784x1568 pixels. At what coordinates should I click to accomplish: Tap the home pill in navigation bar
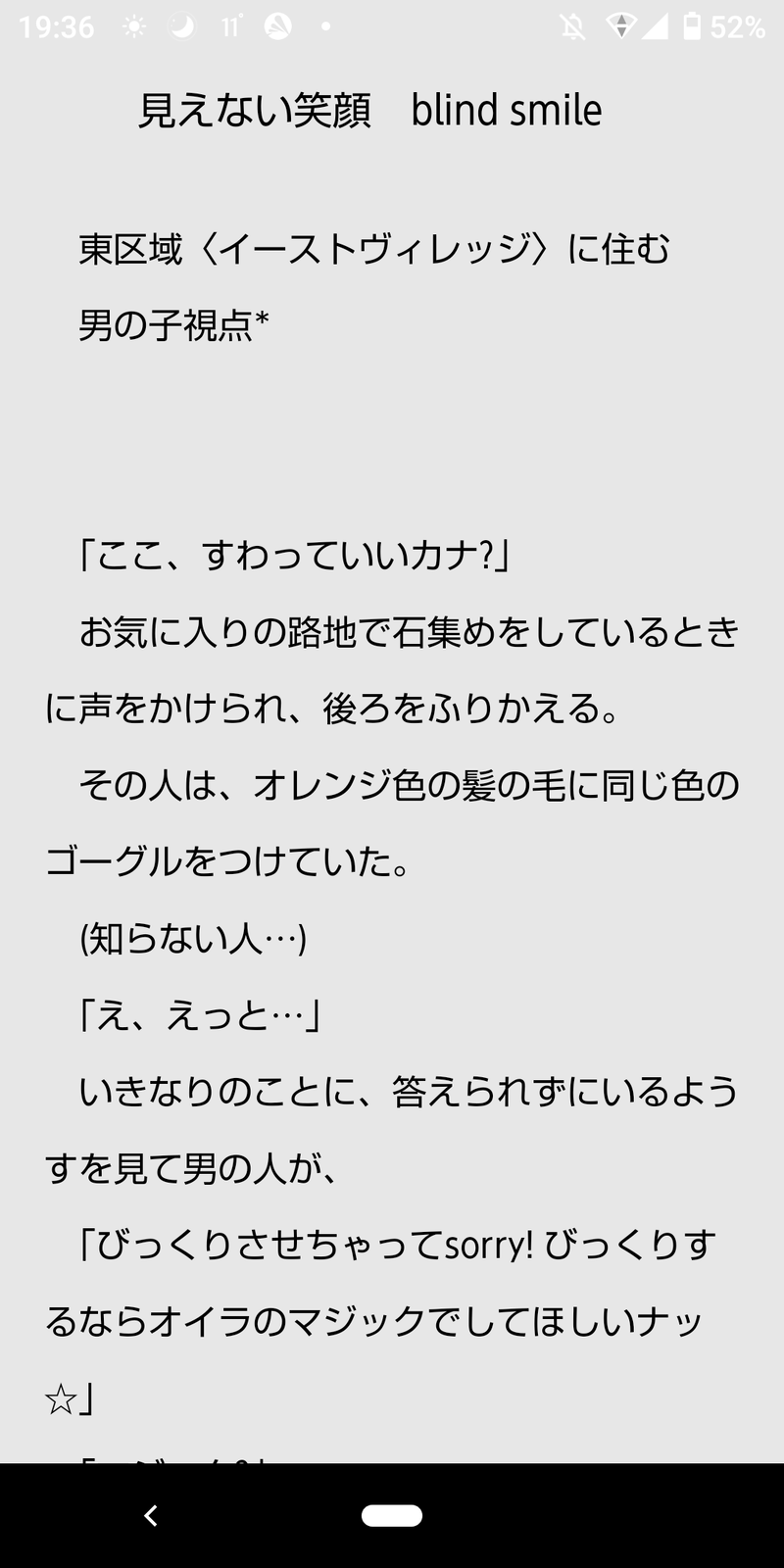[x=392, y=1516]
